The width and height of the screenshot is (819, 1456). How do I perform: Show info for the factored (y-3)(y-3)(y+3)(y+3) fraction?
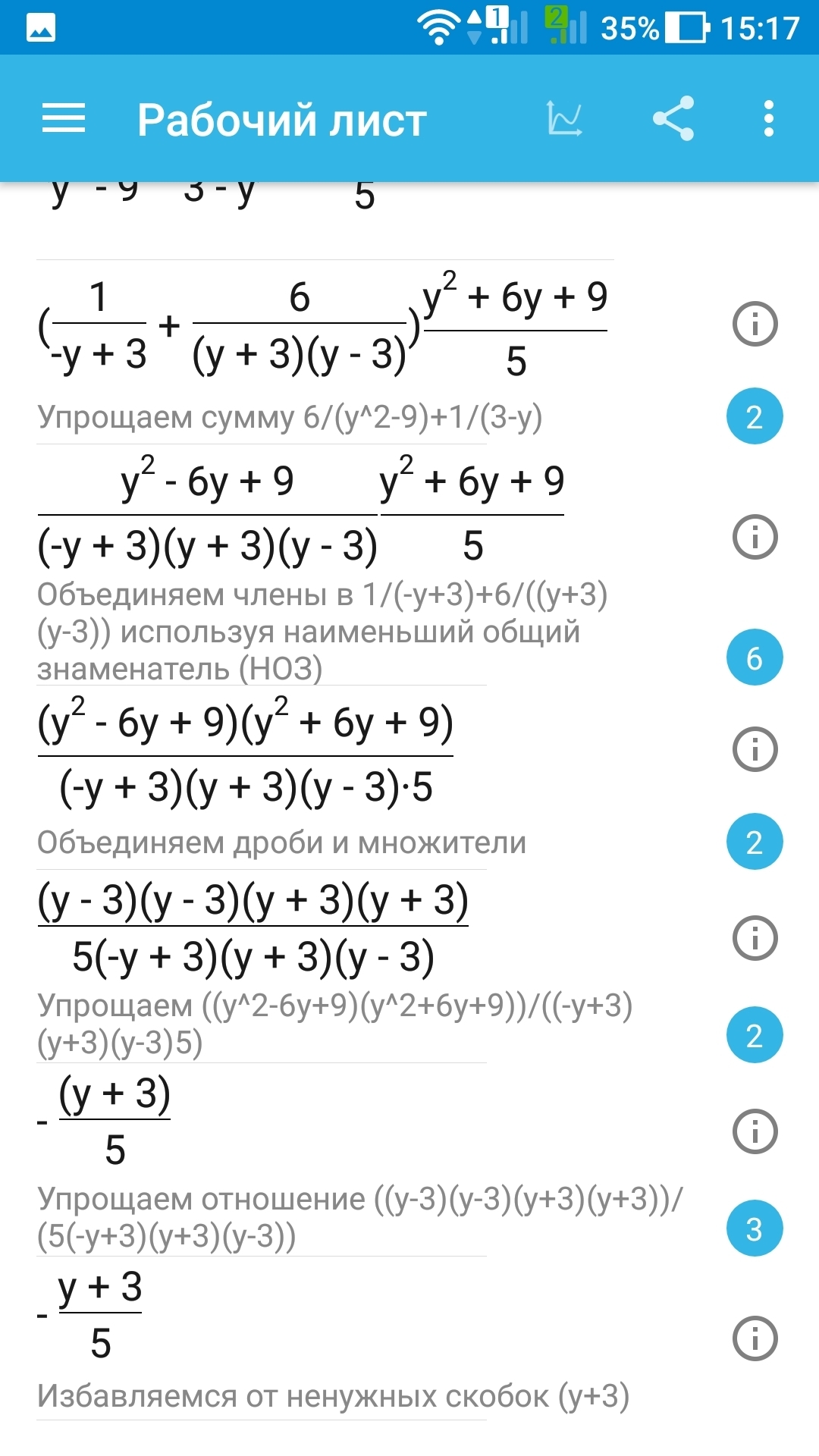point(755,937)
